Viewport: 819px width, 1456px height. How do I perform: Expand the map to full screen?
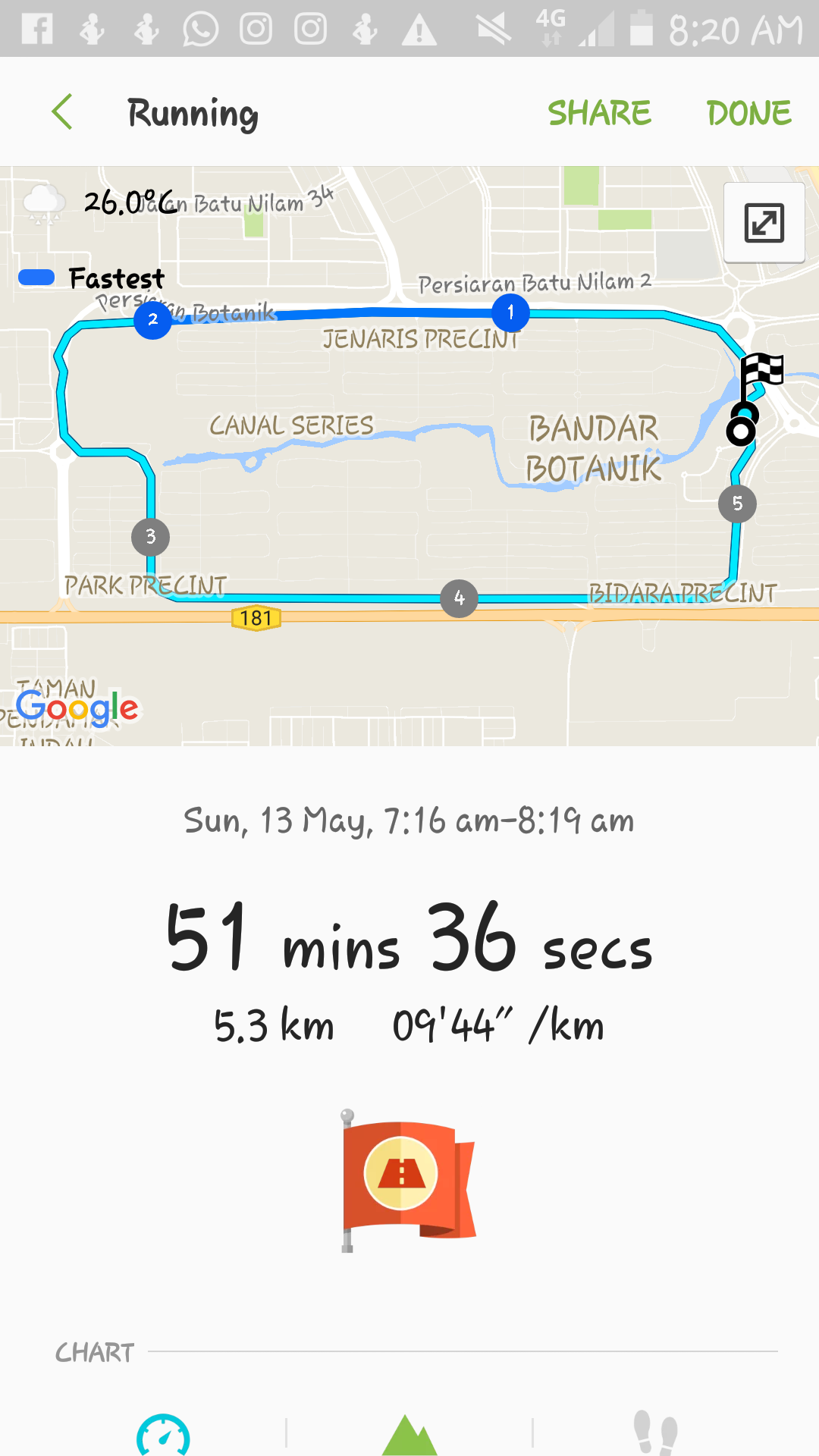tap(764, 222)
